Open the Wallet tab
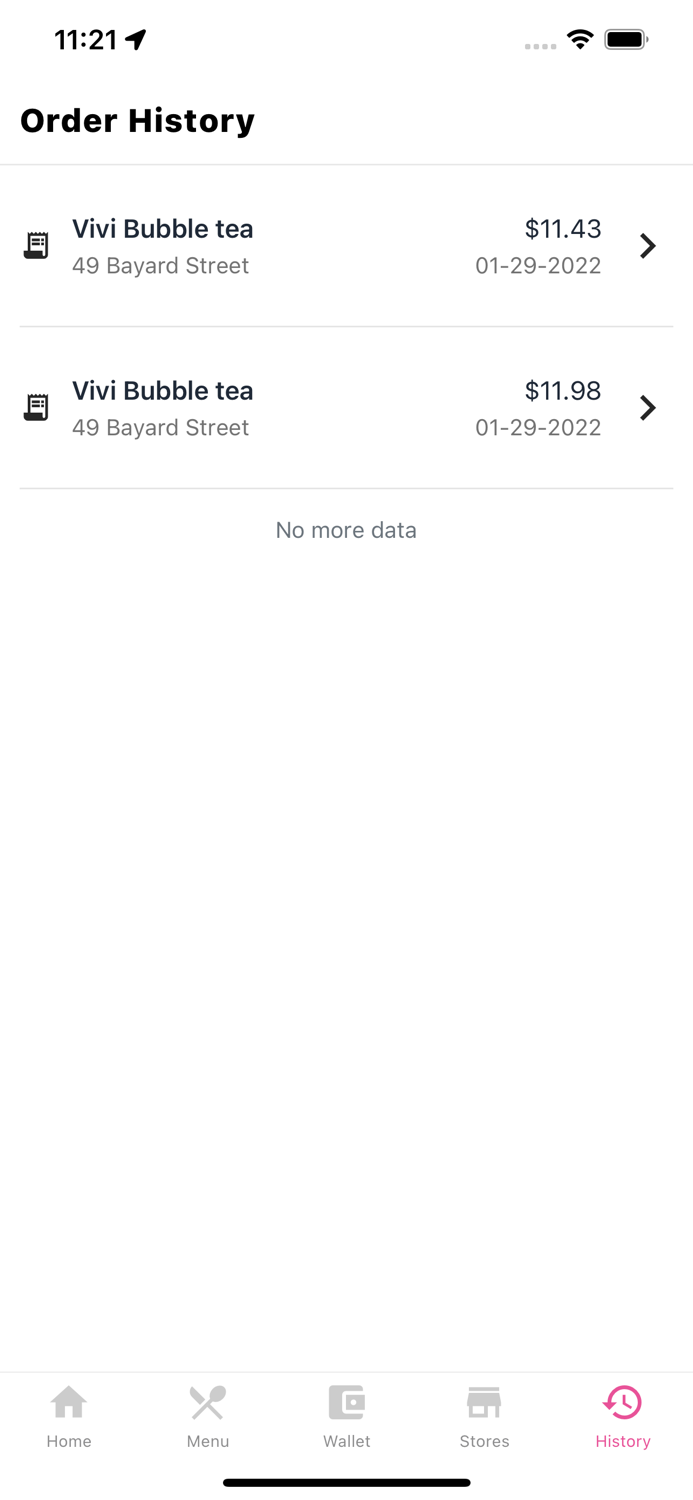693x1500 pixels. 347,1416
